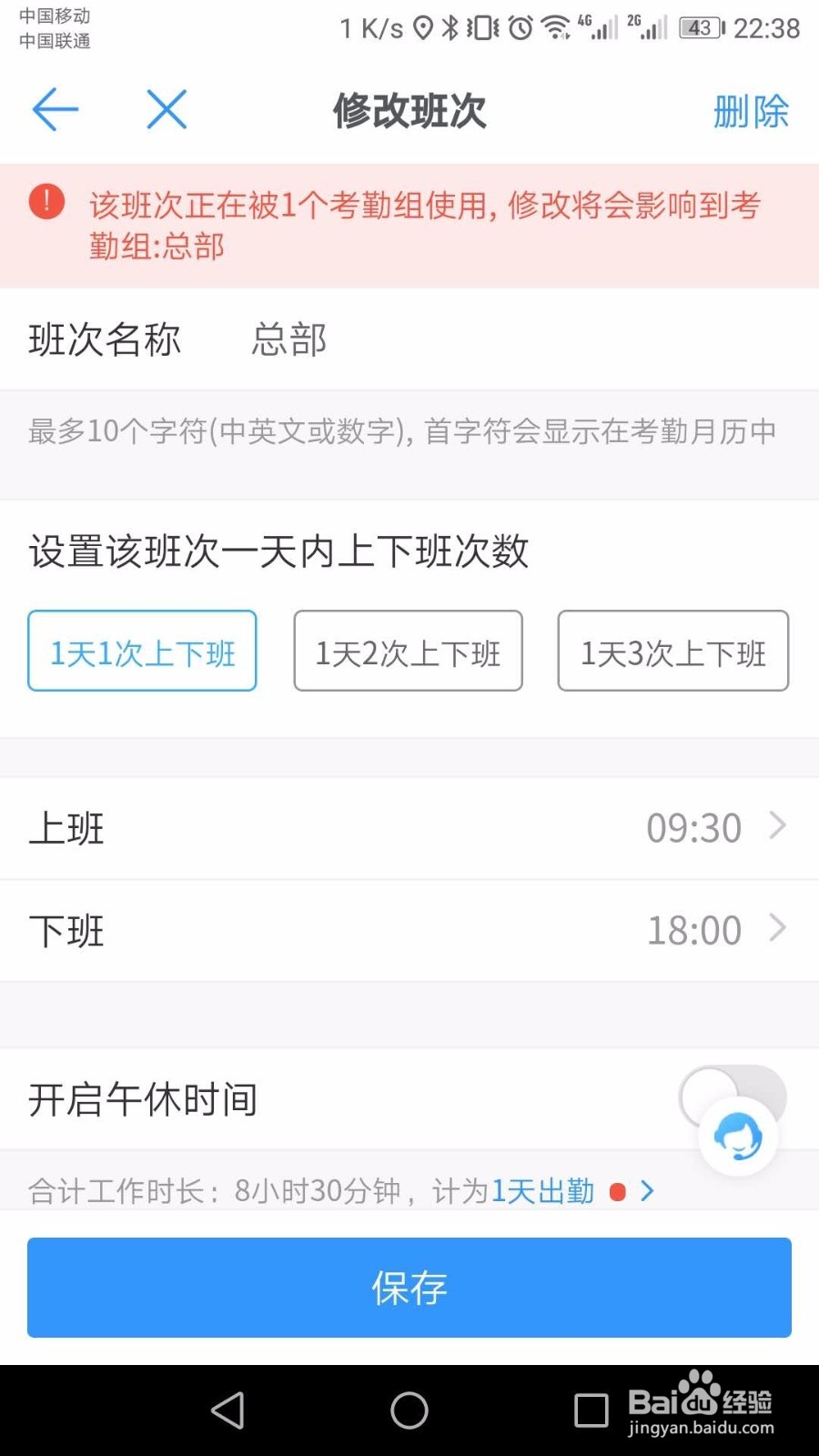Select the 修改班次 title bar
Screen dimensions: 819x1456
[x=409, y=109]
